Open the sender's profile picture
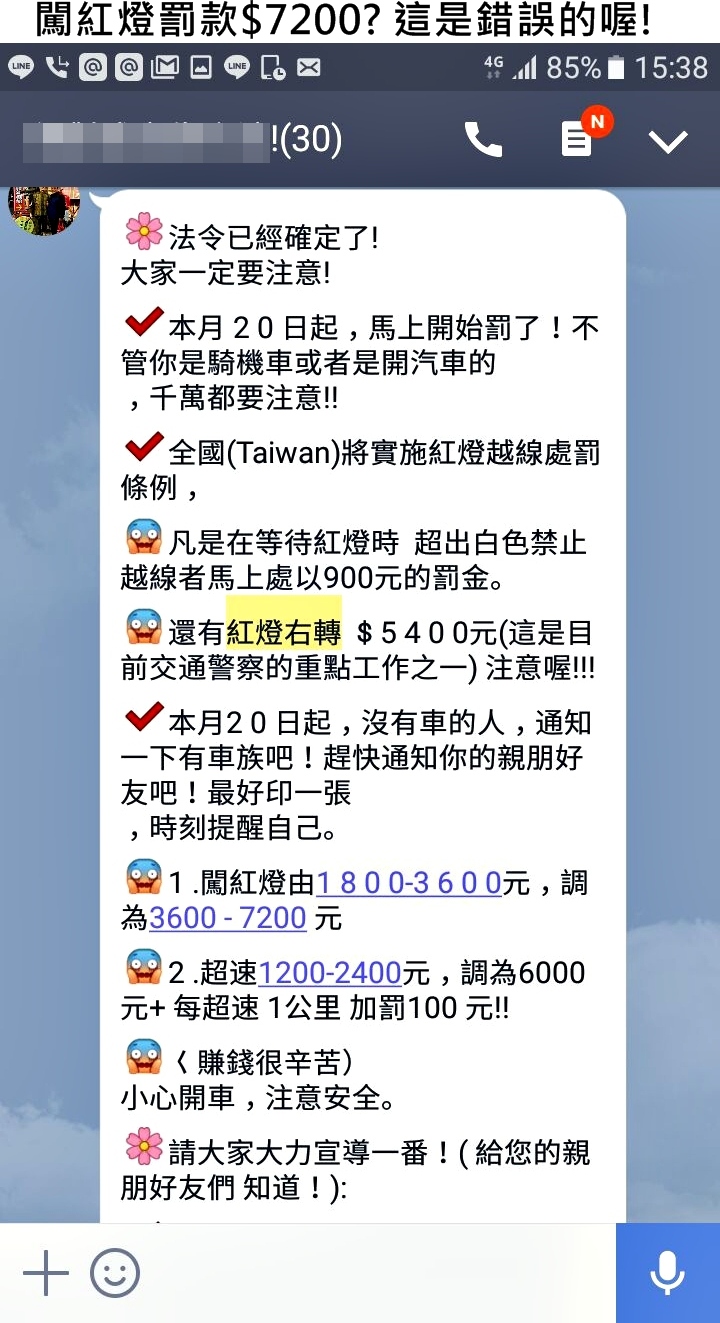Image resolution: width=720 pixels, height=1323 pixels. tap(44, 208)
